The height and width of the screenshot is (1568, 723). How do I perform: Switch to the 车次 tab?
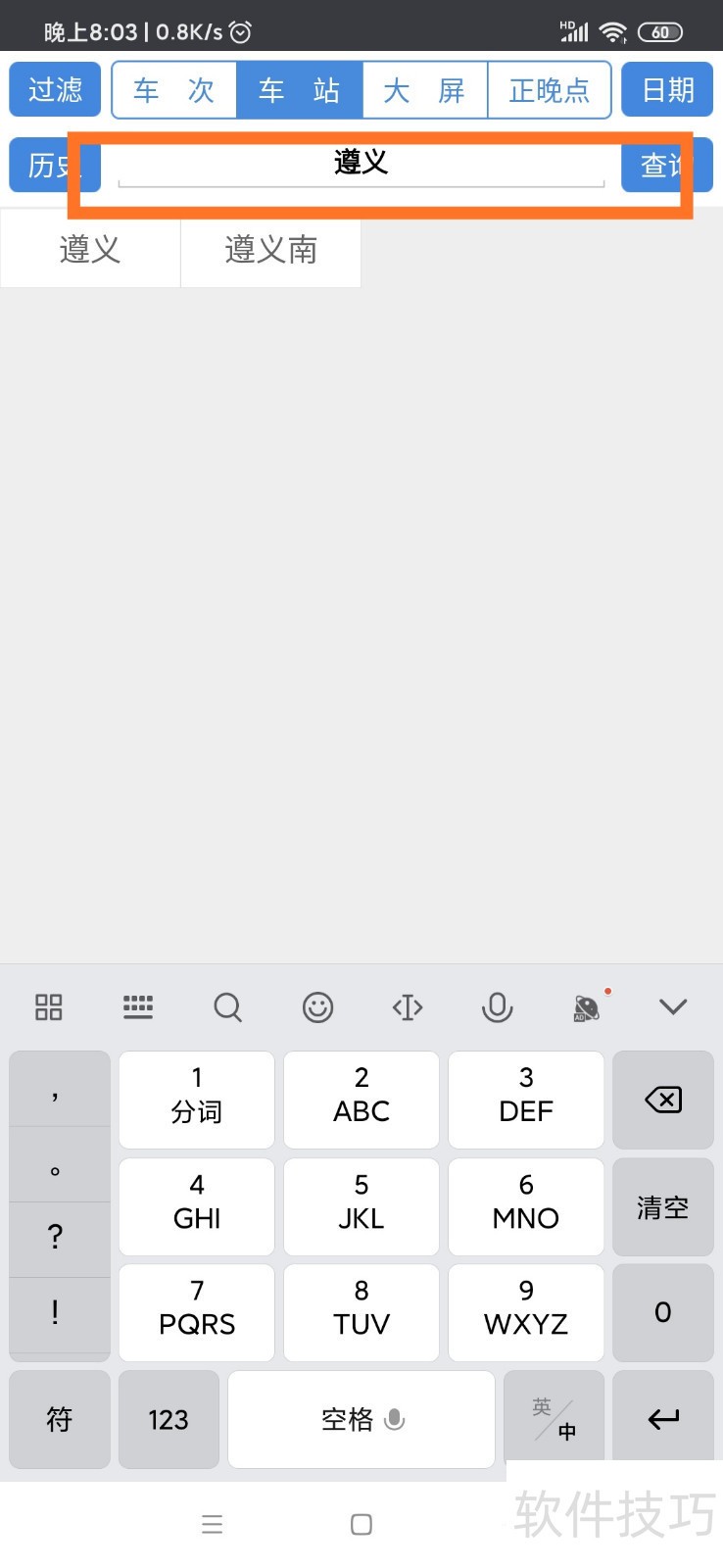[174, 90]
